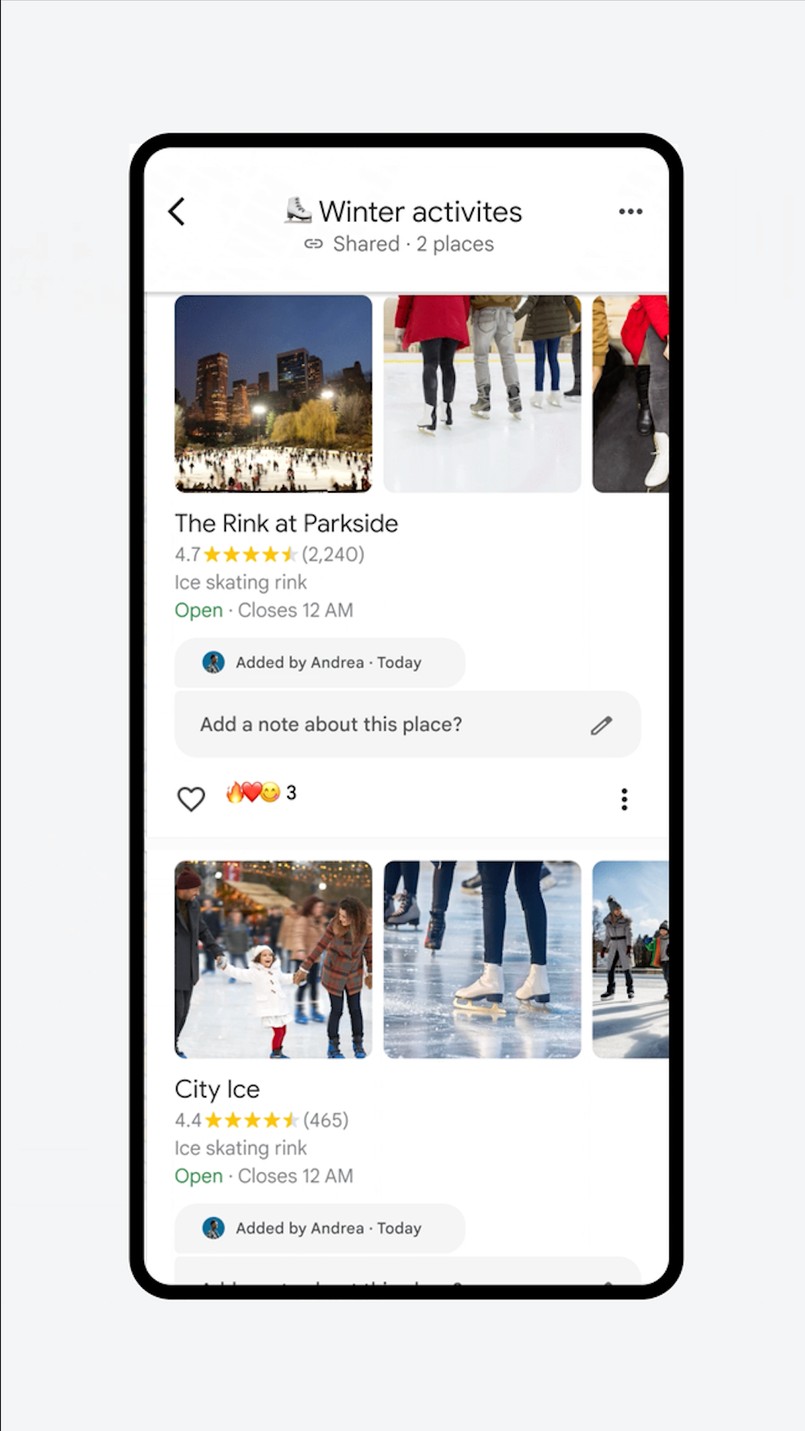Viewport: 805px width, 1431px height.
Task: Open the list's three-dot overflow menu
Action: pyautogui.click(x=630, y=211)
